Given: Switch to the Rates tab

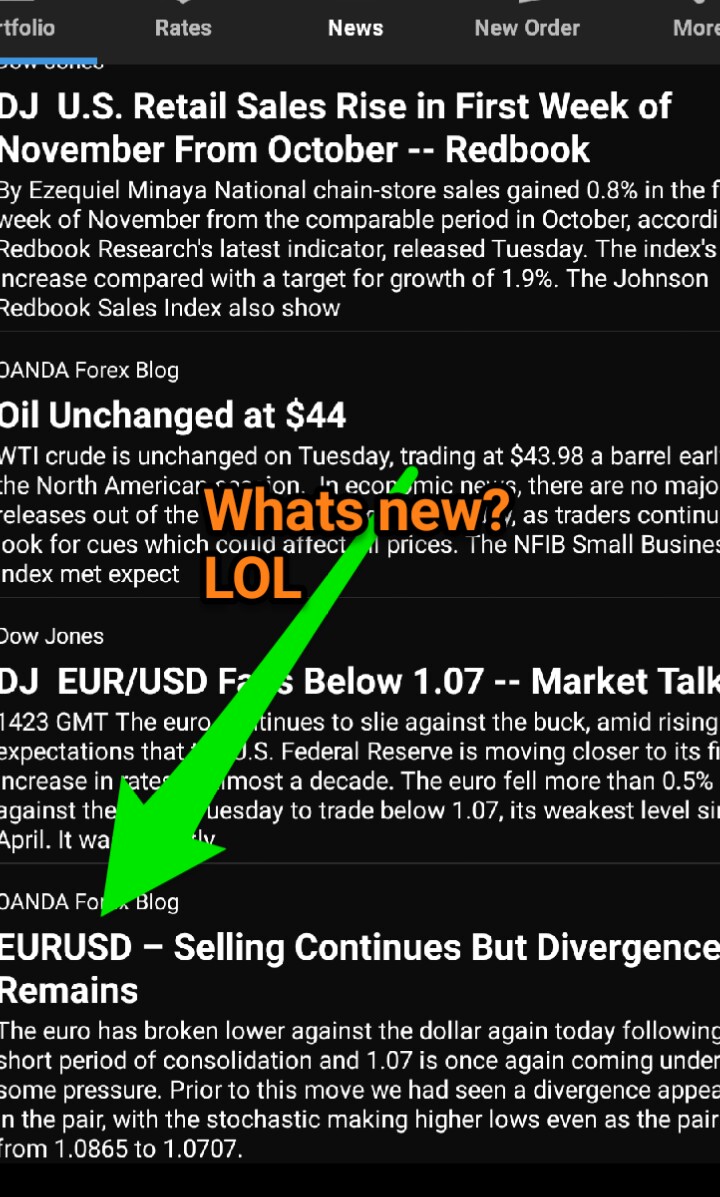Looking at the screenshot, I should click(x=183, y=28).
